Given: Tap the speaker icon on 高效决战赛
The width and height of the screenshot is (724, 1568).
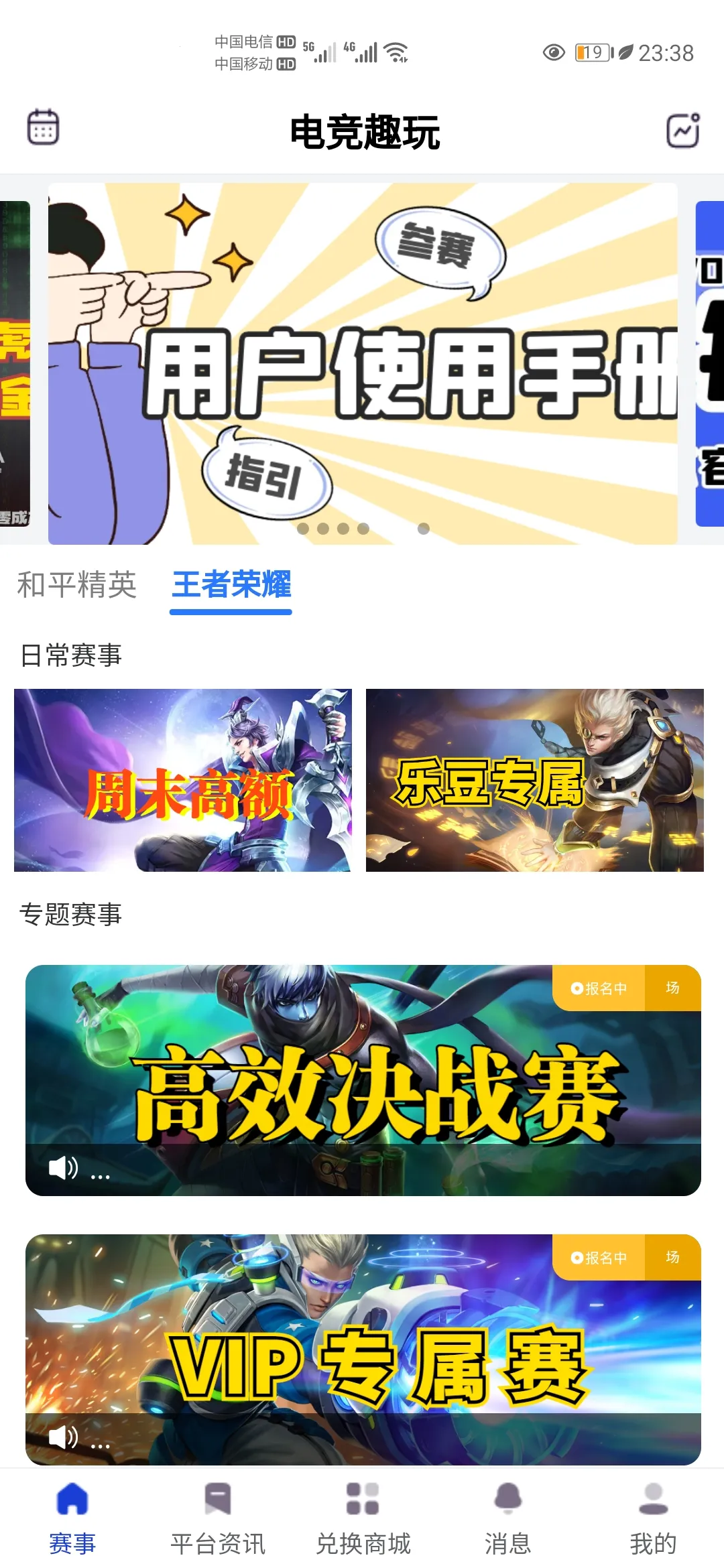Looking at the screenshot, I should [63, 1168].
